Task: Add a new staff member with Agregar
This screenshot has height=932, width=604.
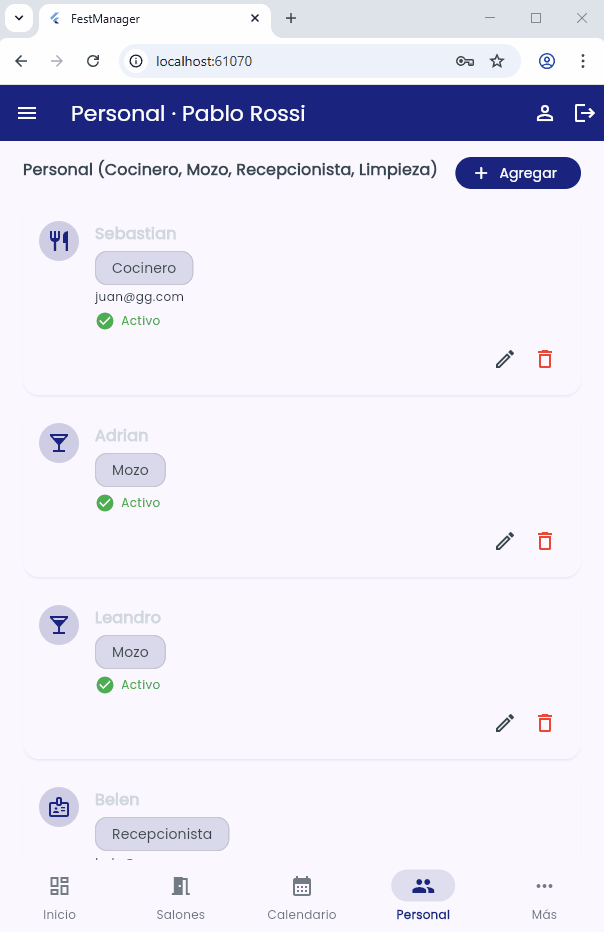Action: 517,173
